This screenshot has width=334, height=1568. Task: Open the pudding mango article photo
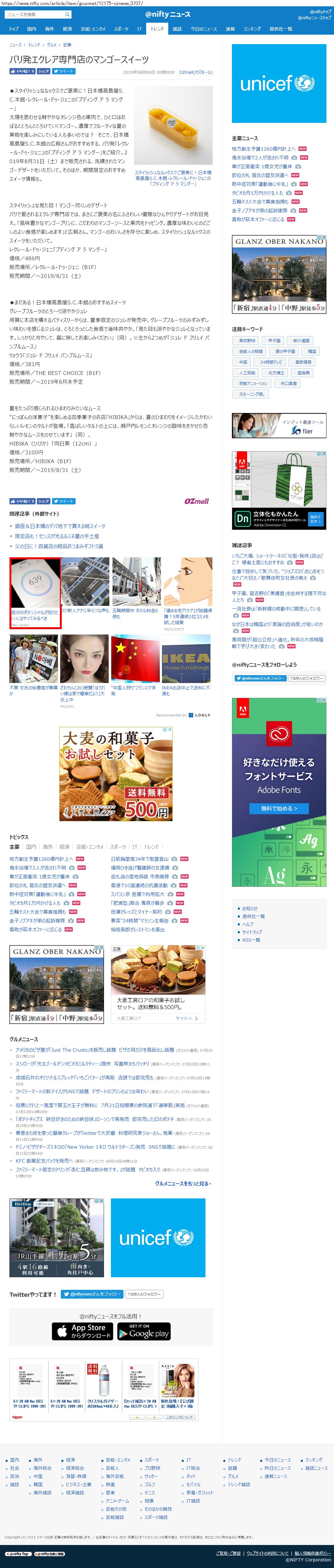(173, 126)
